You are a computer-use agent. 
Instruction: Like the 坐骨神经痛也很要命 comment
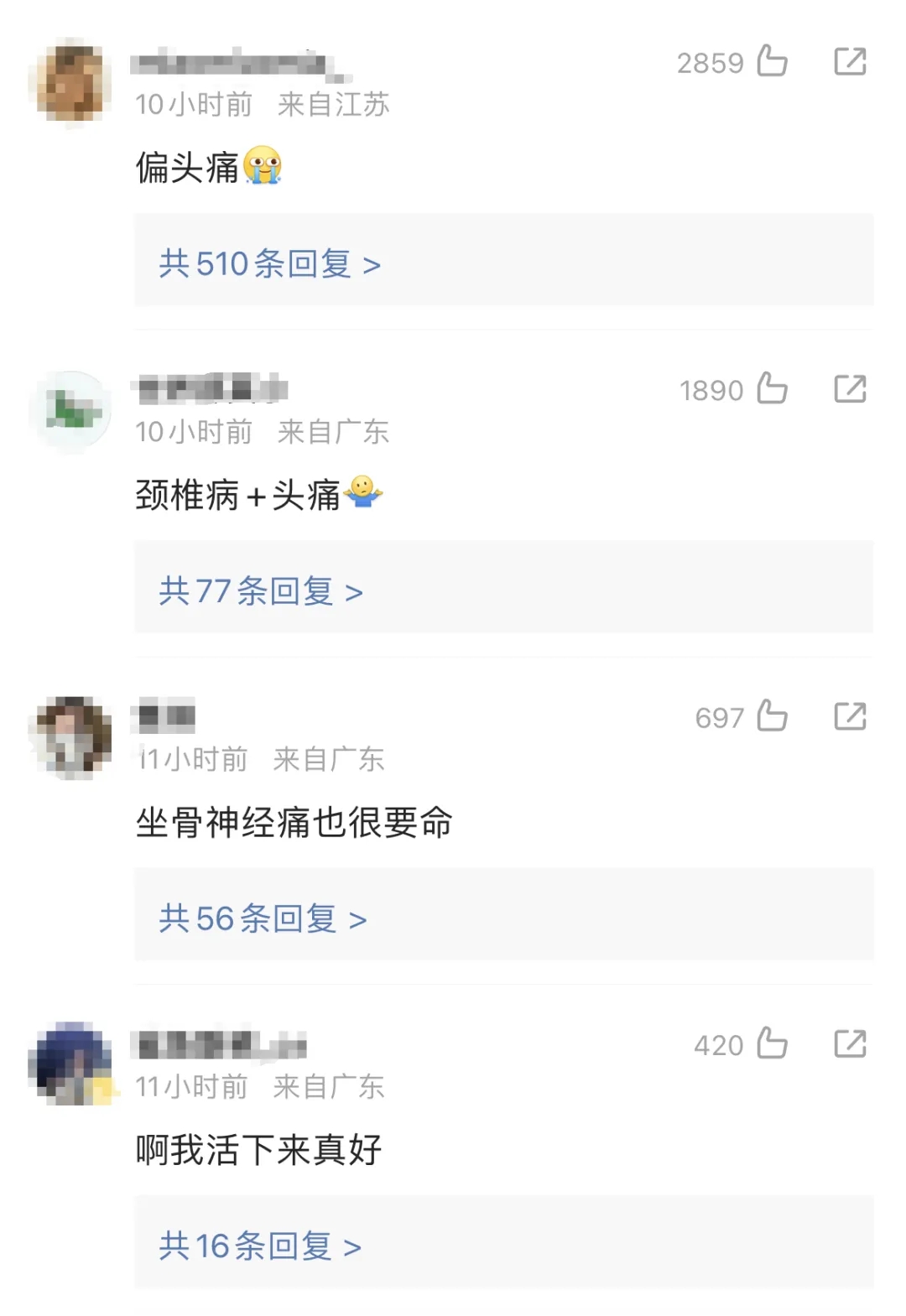point(771,716)
